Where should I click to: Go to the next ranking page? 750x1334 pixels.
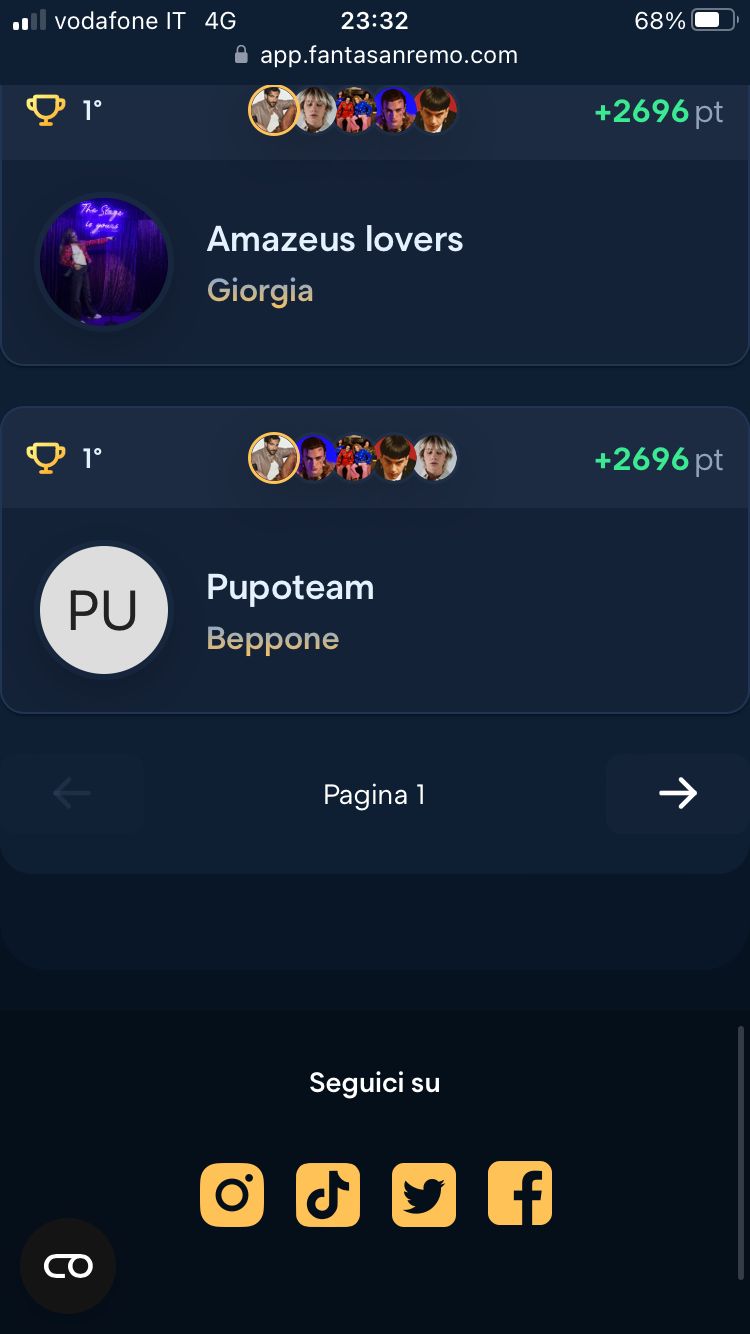(x=677, y=794)
